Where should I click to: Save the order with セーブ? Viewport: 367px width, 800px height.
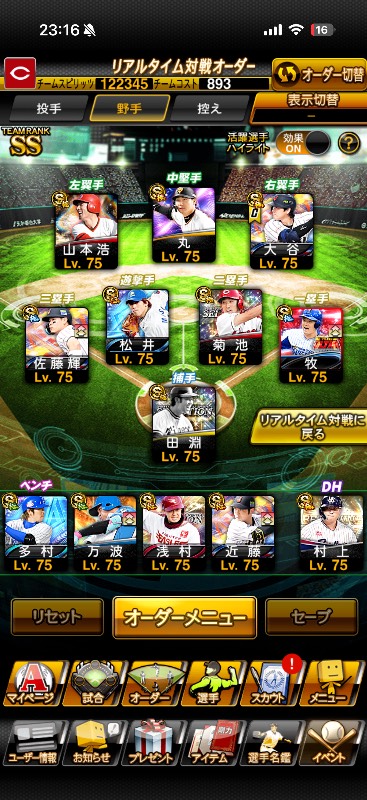click(311, 617)
